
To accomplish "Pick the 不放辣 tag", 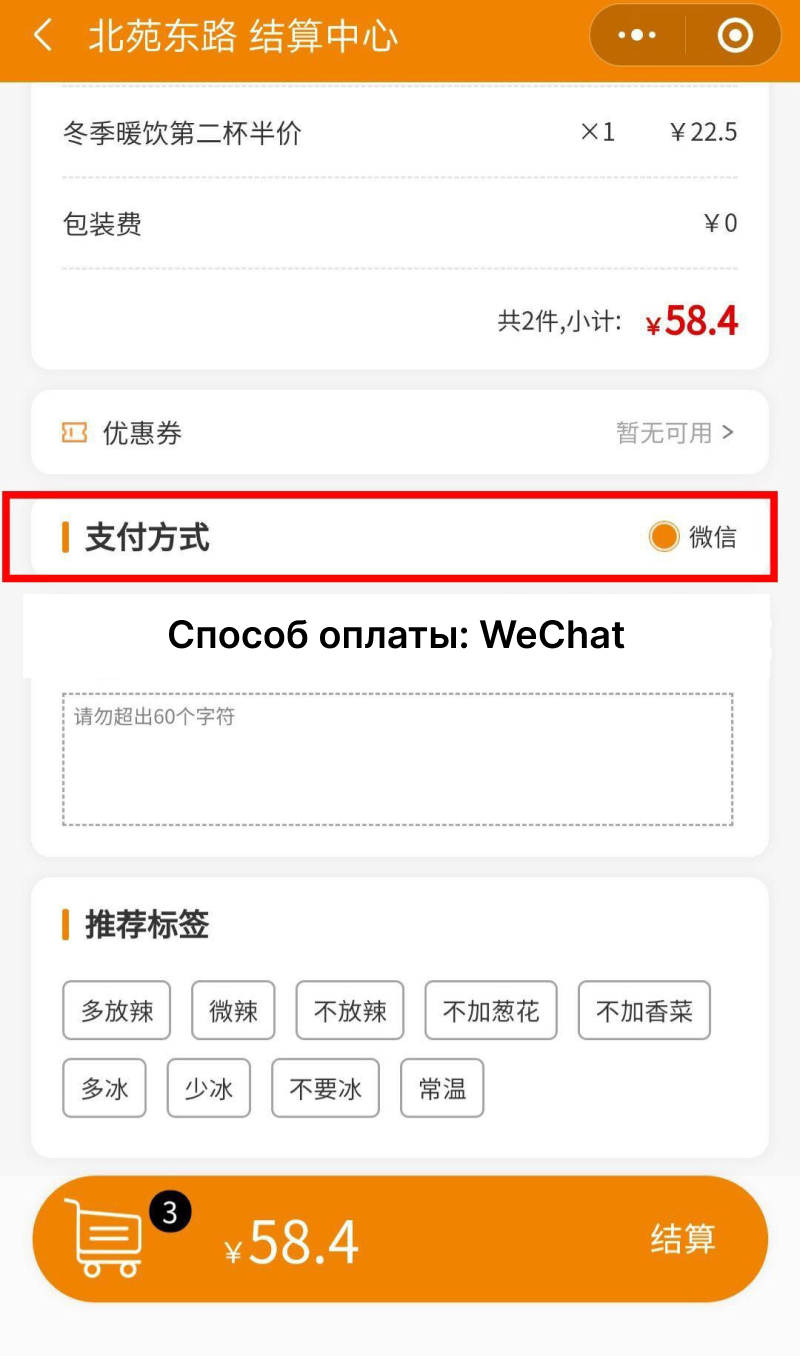I will [350, 1011].
